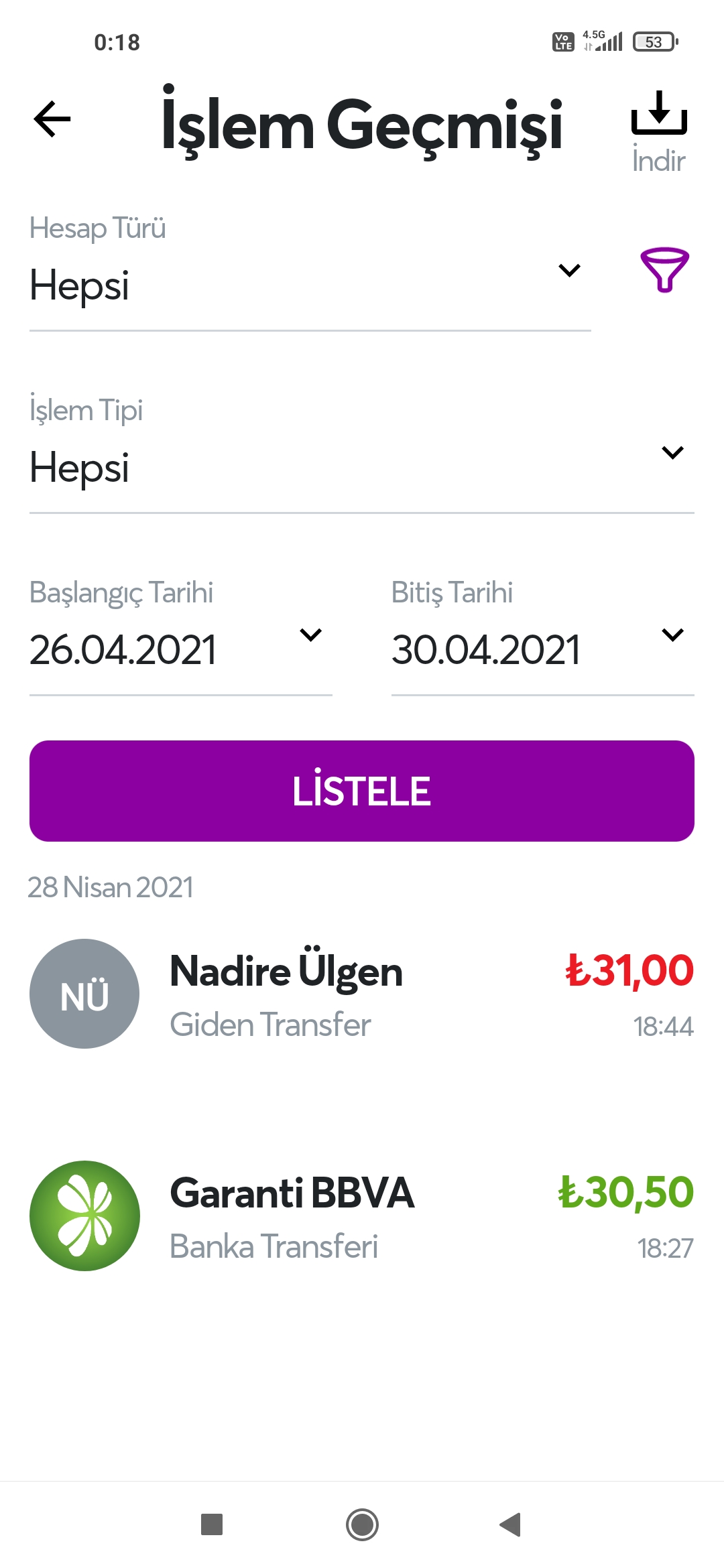
Task: Pick a Başlangıç Tarihi start date
Action: [181, 637]
